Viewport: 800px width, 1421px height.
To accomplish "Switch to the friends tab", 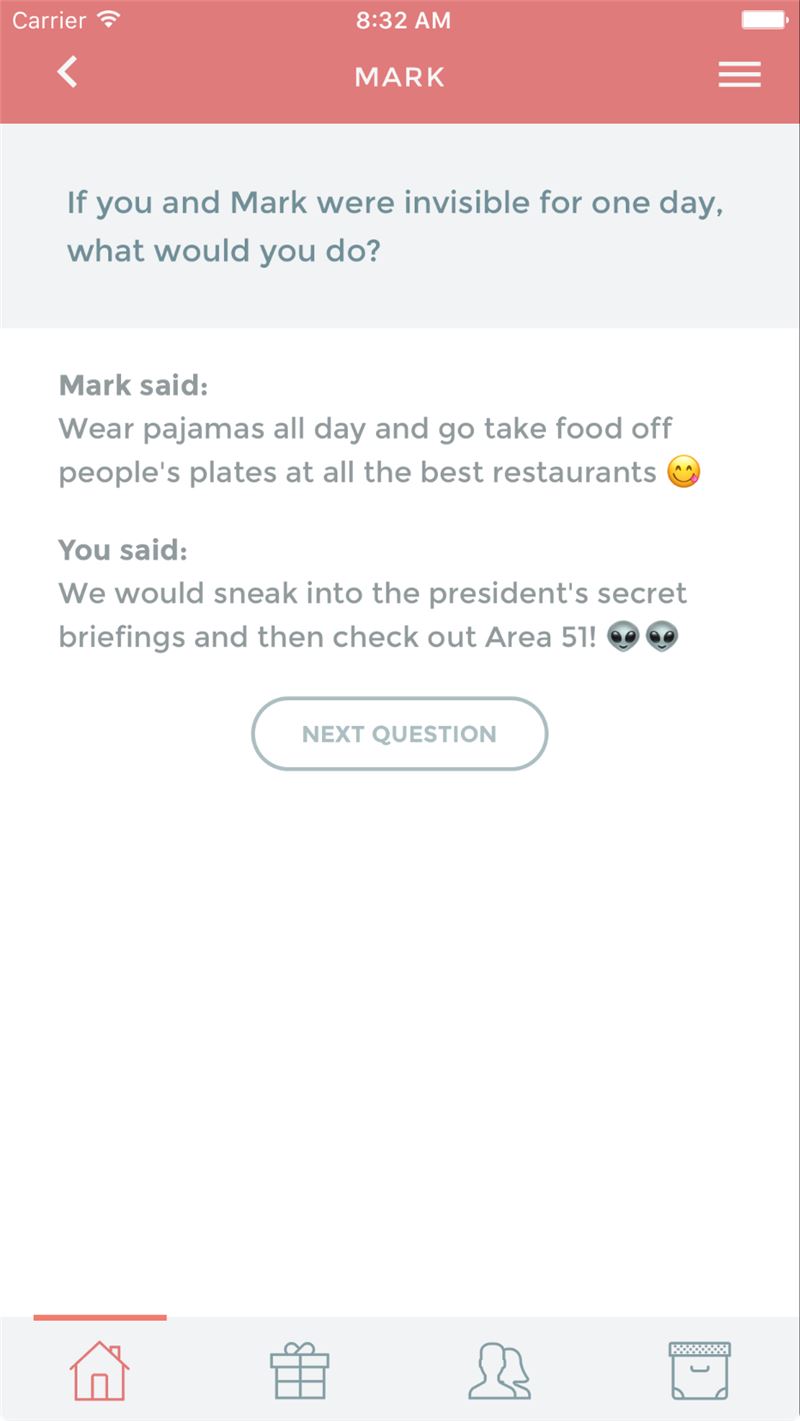I will click(x=499, y=1370).
